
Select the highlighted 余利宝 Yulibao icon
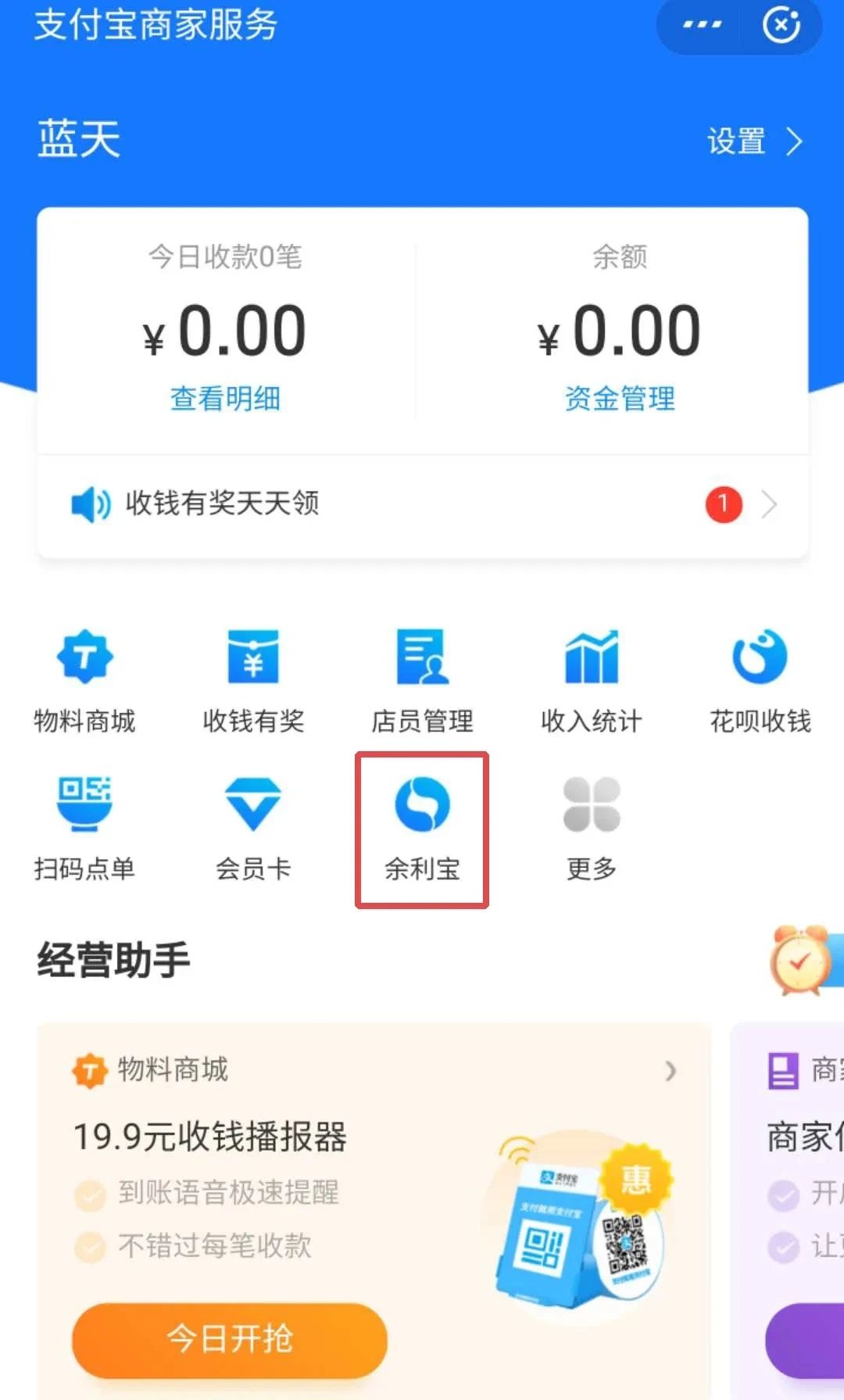422,805
